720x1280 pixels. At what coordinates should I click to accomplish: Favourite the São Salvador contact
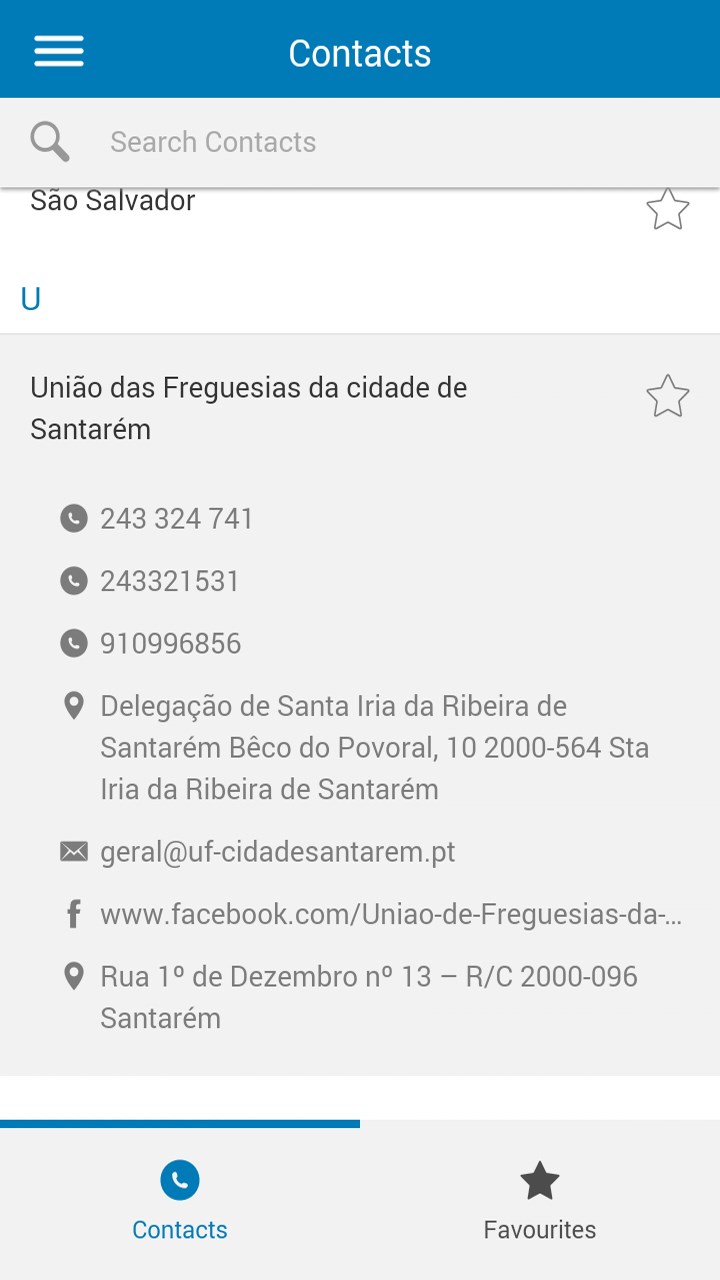pos(667,210)
